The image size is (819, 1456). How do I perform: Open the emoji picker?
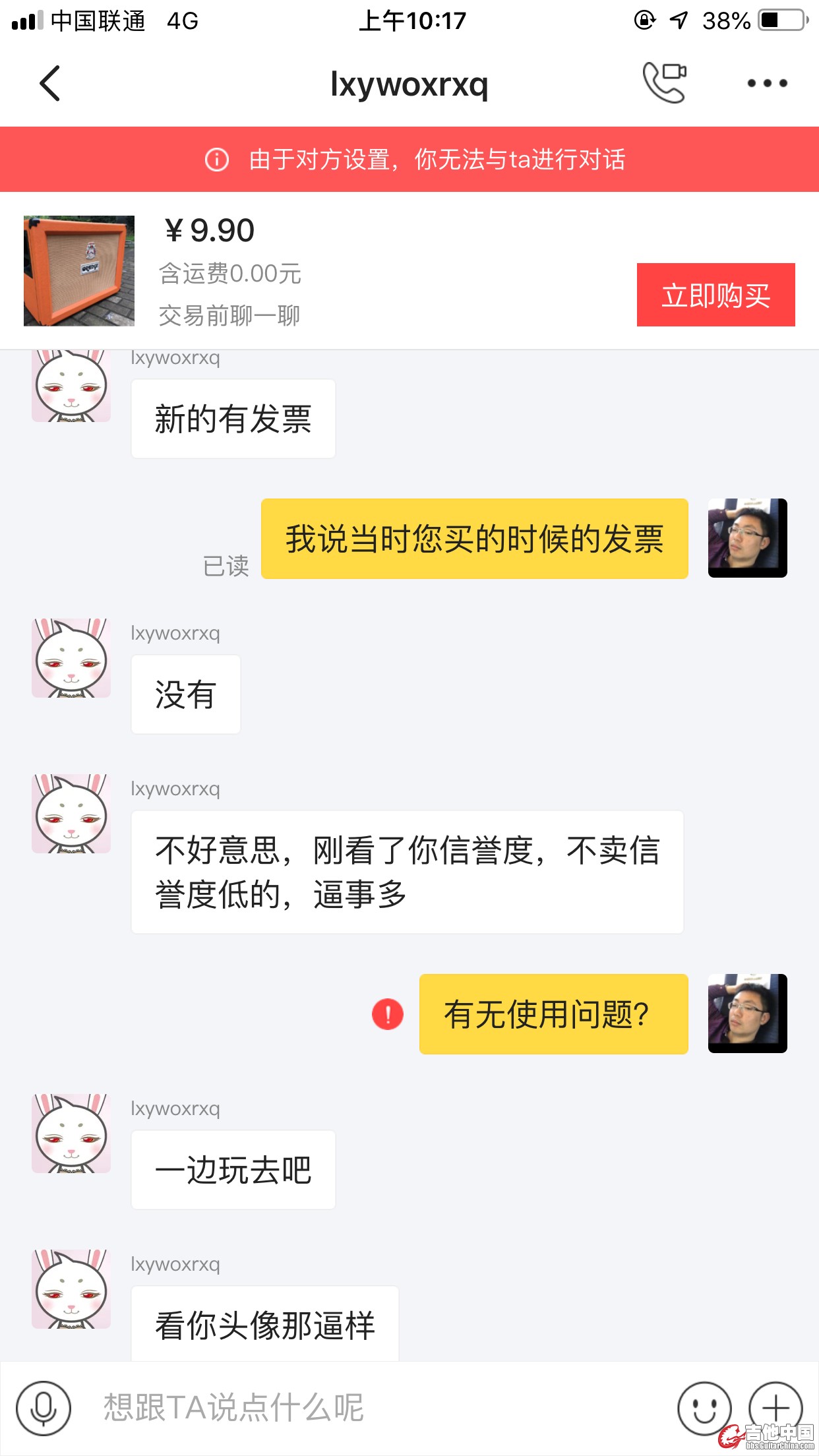(704, 1408)
